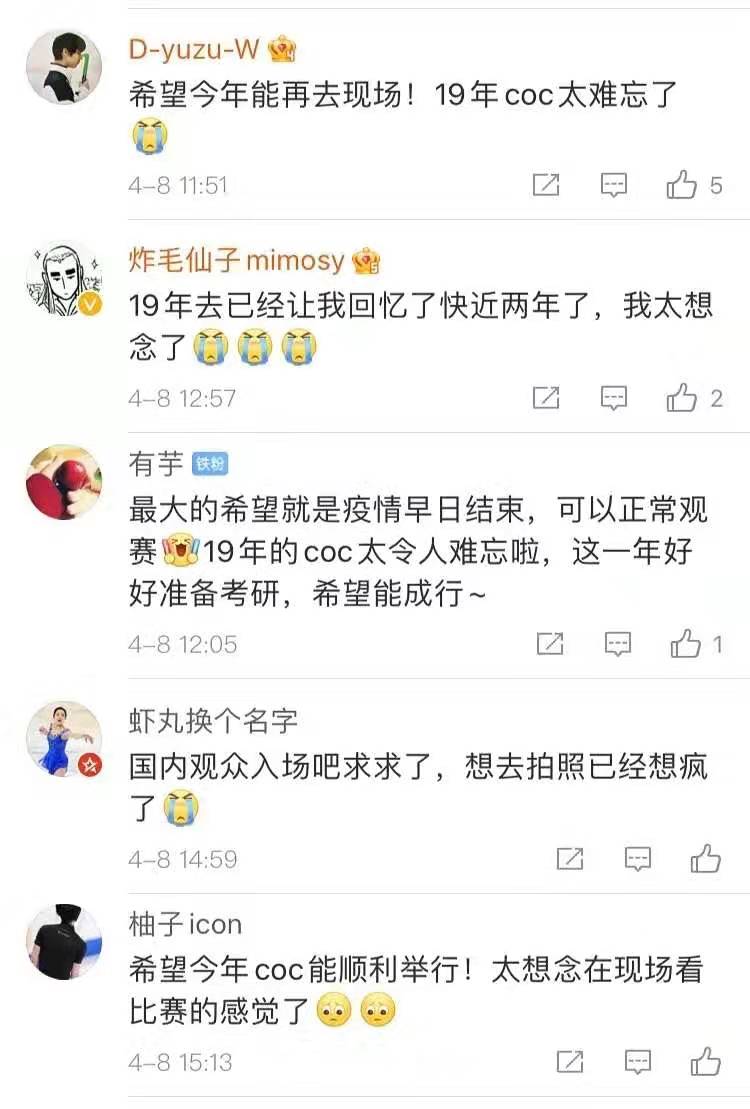Like 柚子icon's comment

click(706, 1061)
